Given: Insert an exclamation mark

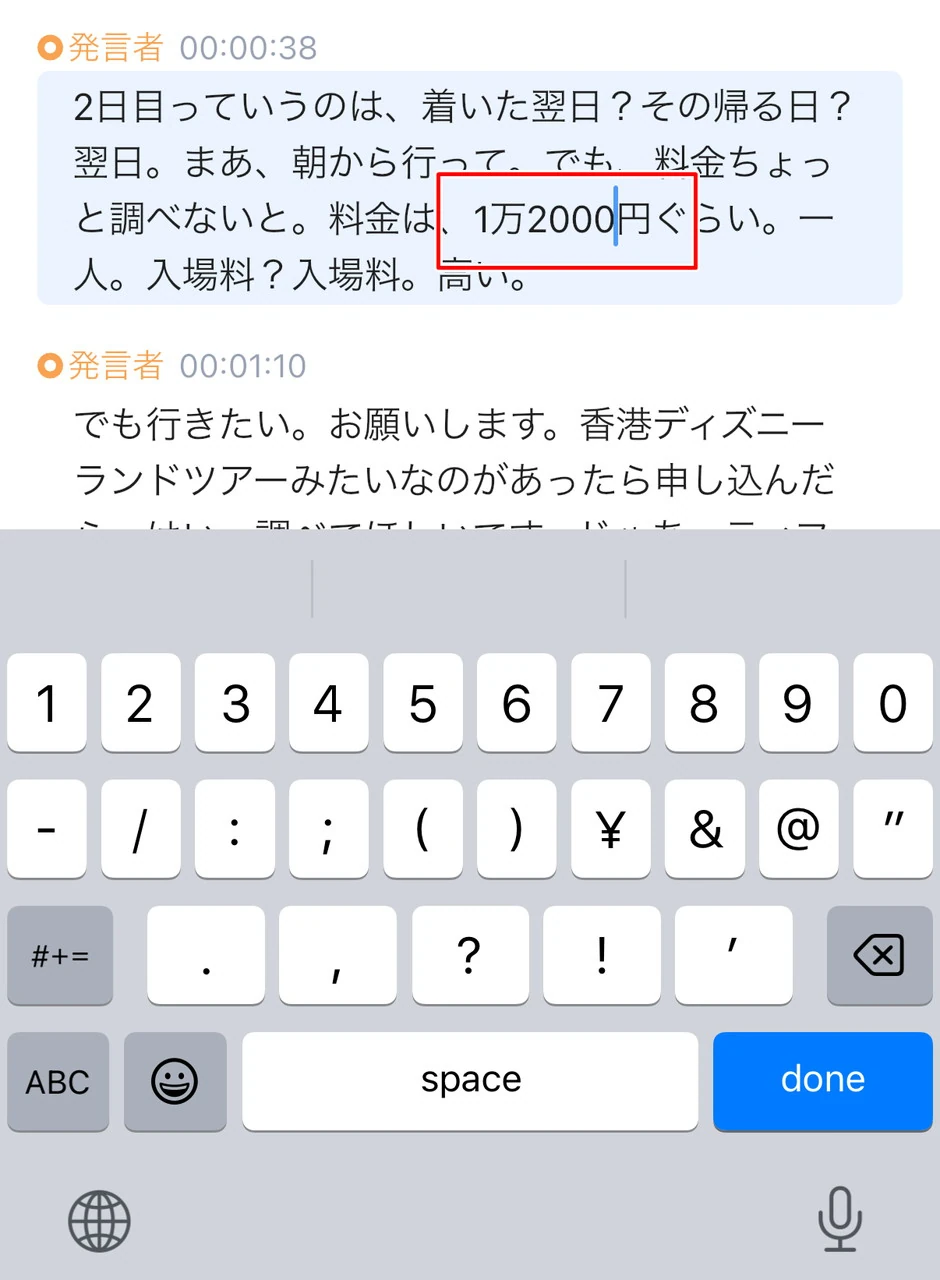Looking at the screenshot, I should (x=602, y=955).
